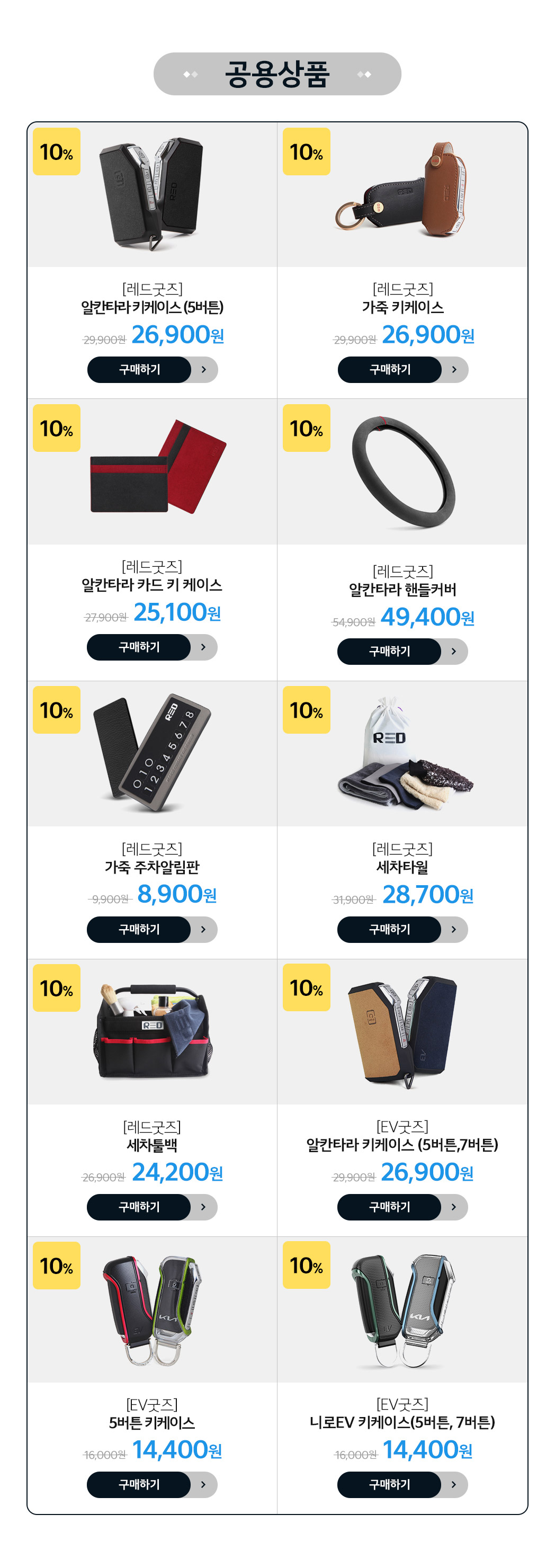Screen dimensions: 555x1568
Task: Buy the 가죽 주차알림판
Action: 152,930
